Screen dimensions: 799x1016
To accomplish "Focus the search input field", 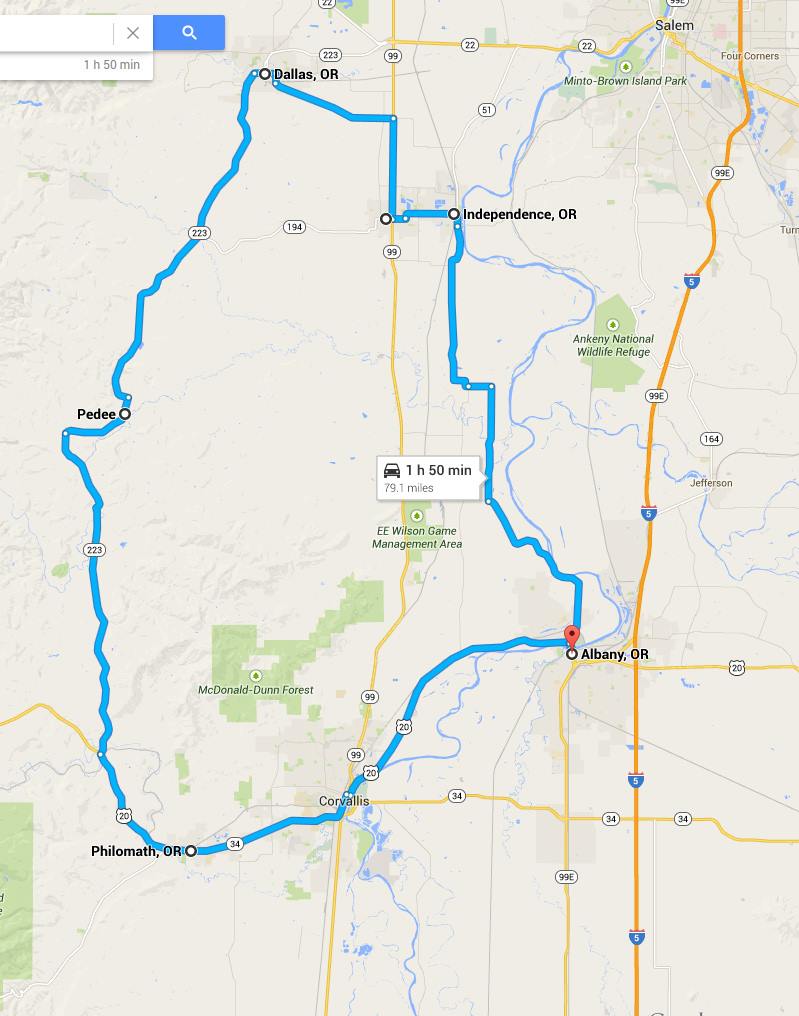I will [55, 33].
